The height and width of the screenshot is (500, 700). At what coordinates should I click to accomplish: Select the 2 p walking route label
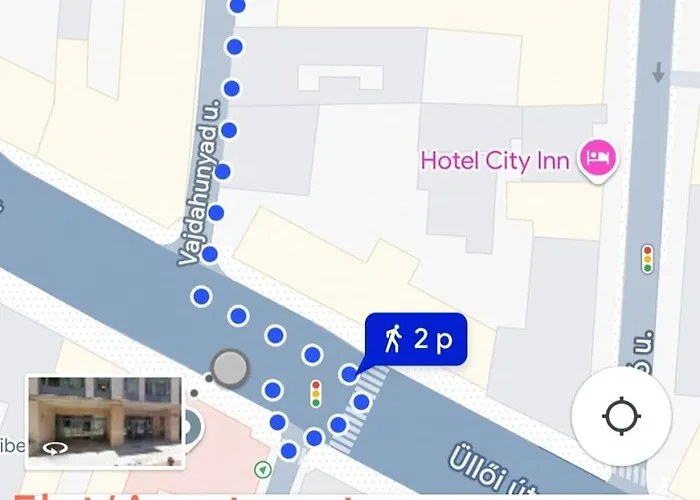(415, 340)
